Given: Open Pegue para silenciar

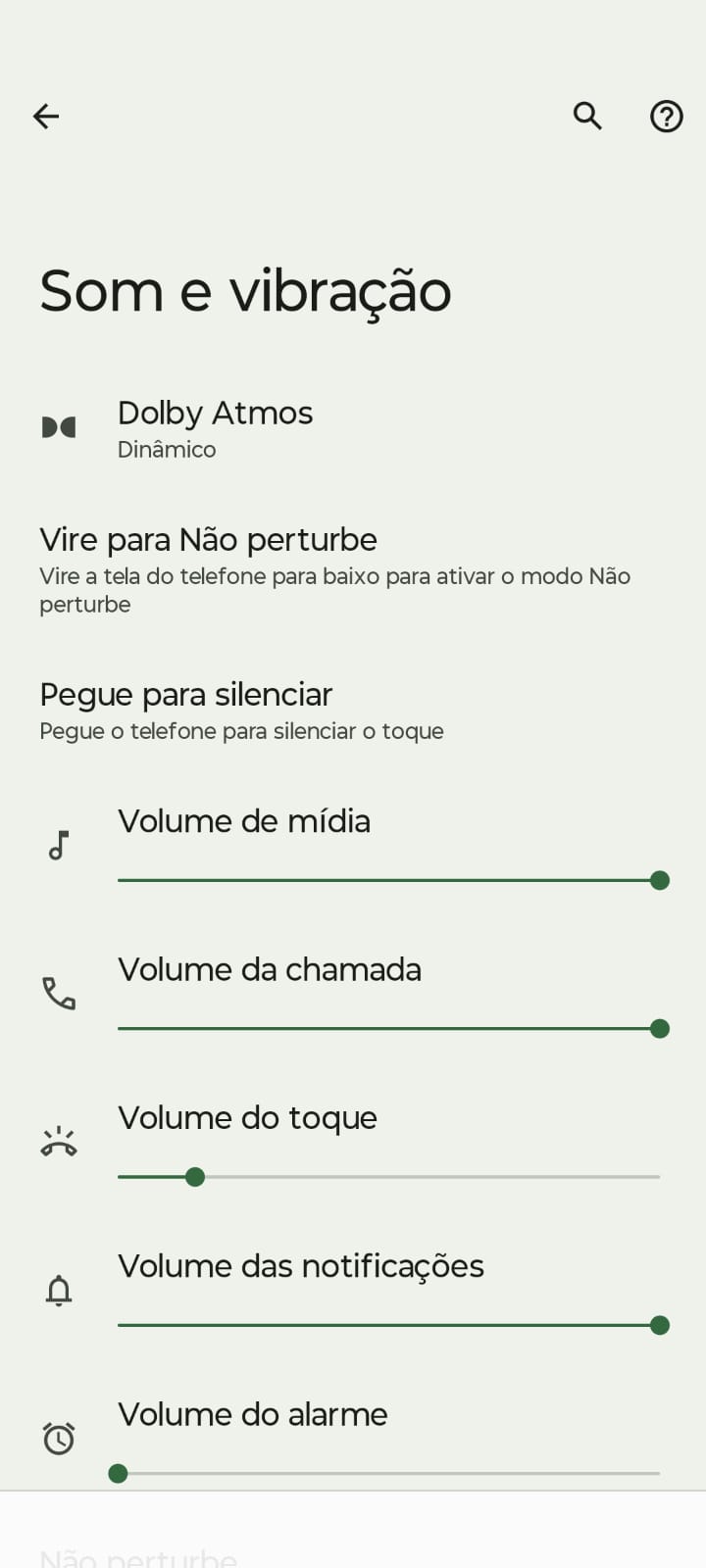Looking at the screenshot, I should point(241,710).
